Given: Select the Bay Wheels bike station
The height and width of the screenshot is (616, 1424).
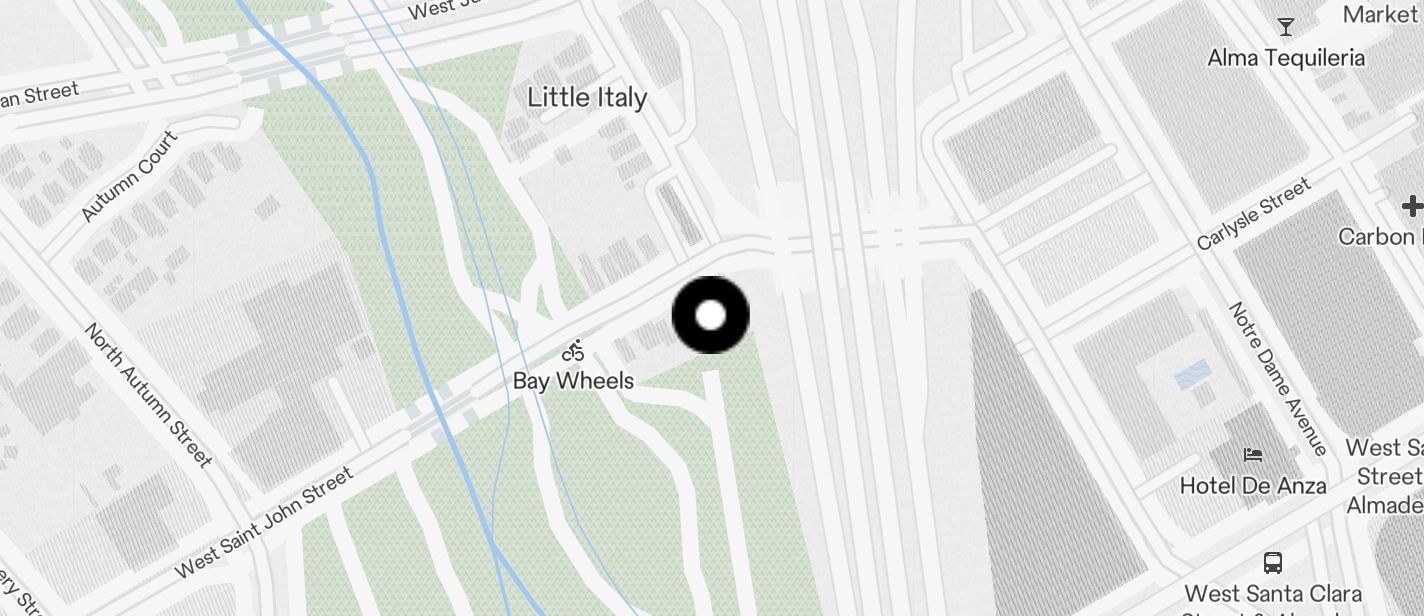Looking at the screenshot, I should 574,352.
